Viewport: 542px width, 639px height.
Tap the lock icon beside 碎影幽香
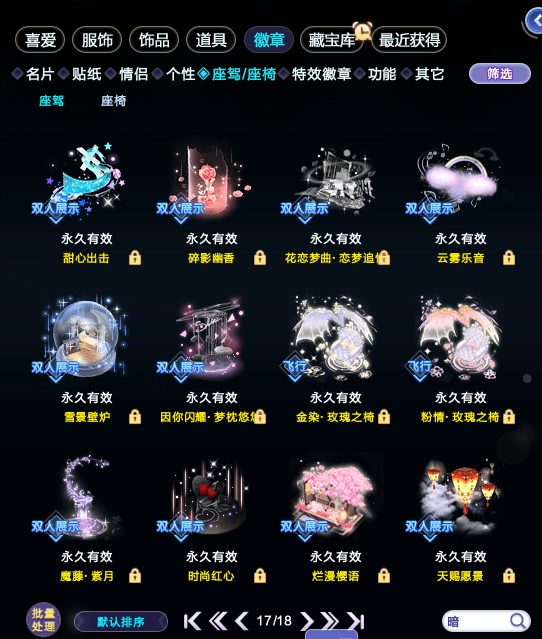[260, 258]
